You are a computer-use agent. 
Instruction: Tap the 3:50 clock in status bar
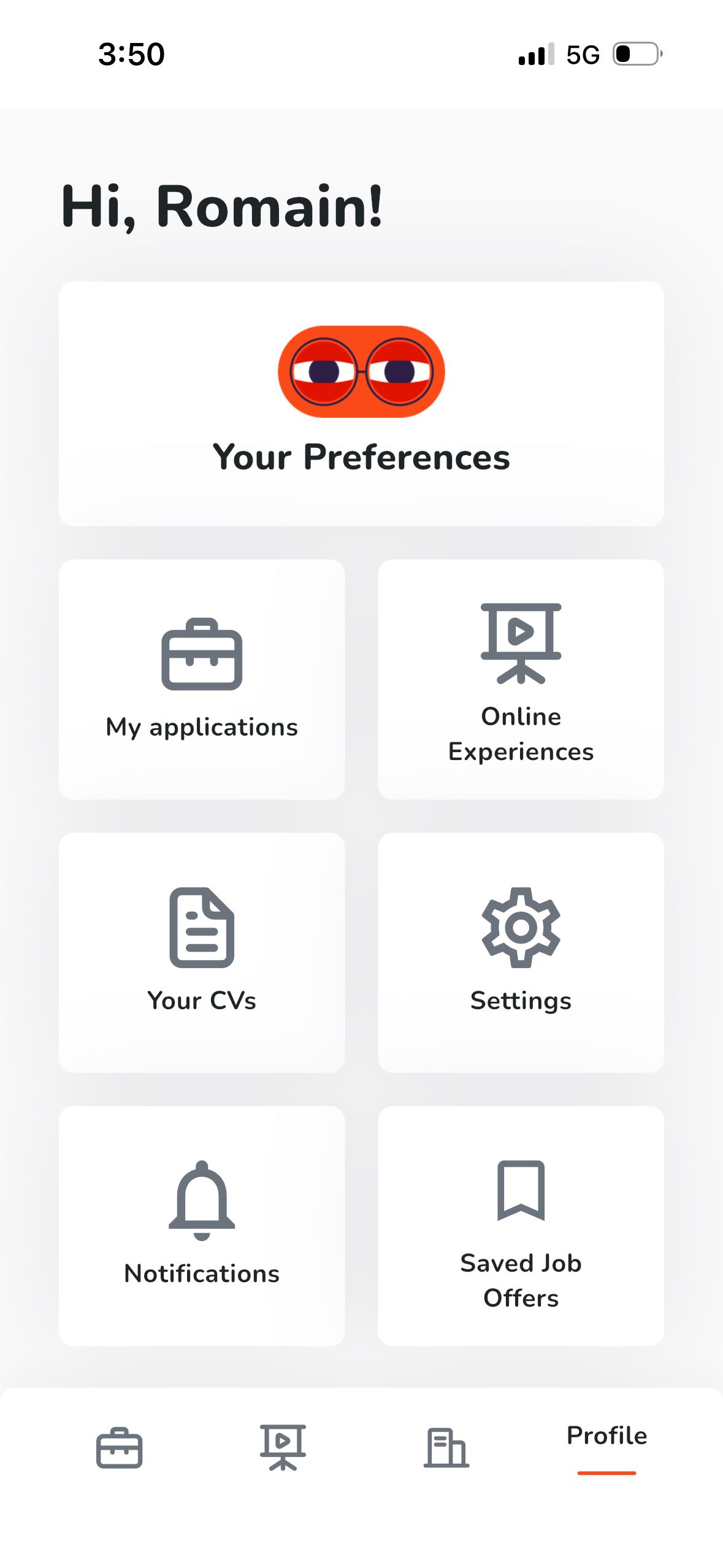130,55
